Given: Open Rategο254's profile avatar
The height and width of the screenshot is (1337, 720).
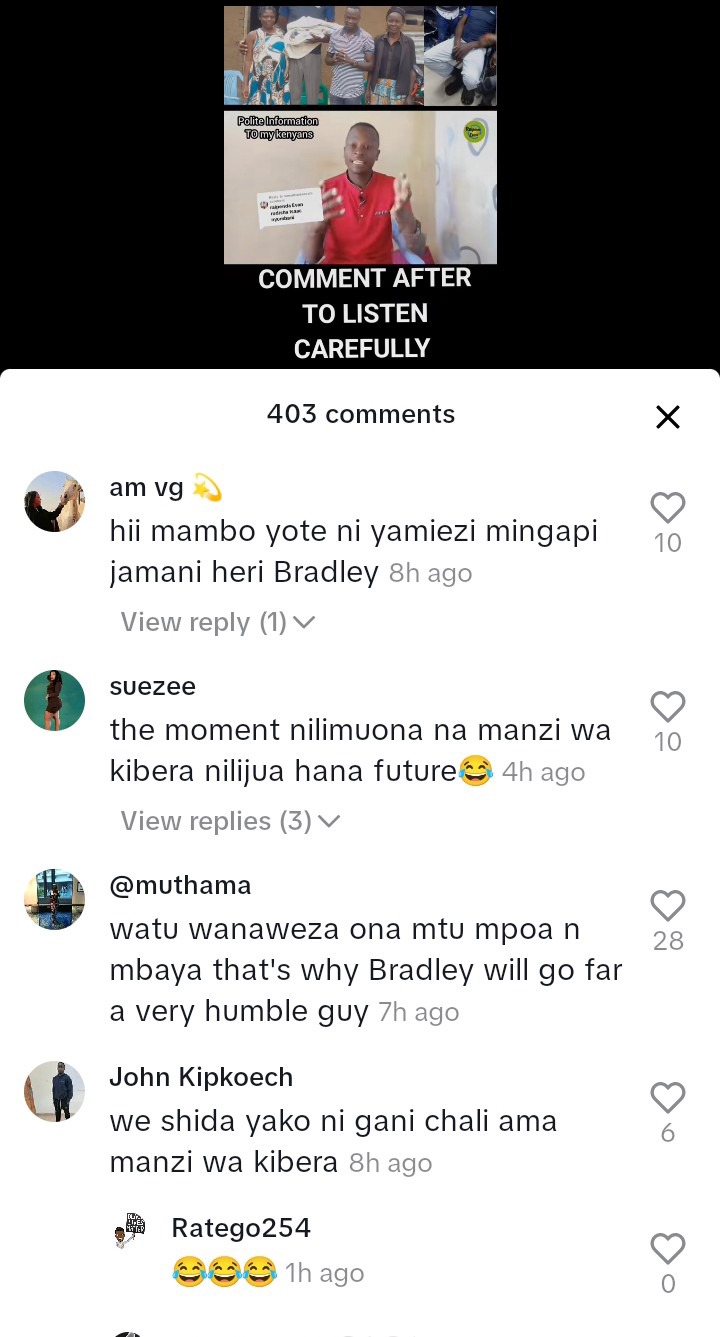Looking at the screenshot, I should (130, 1231).
